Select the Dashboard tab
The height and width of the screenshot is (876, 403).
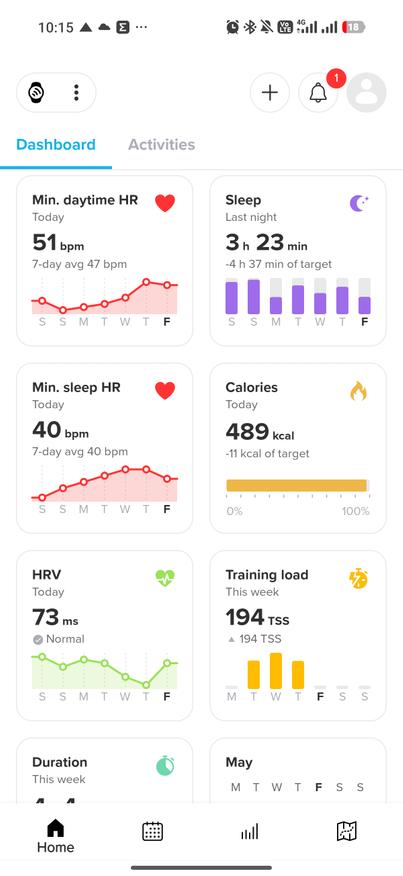coord(56,145)
